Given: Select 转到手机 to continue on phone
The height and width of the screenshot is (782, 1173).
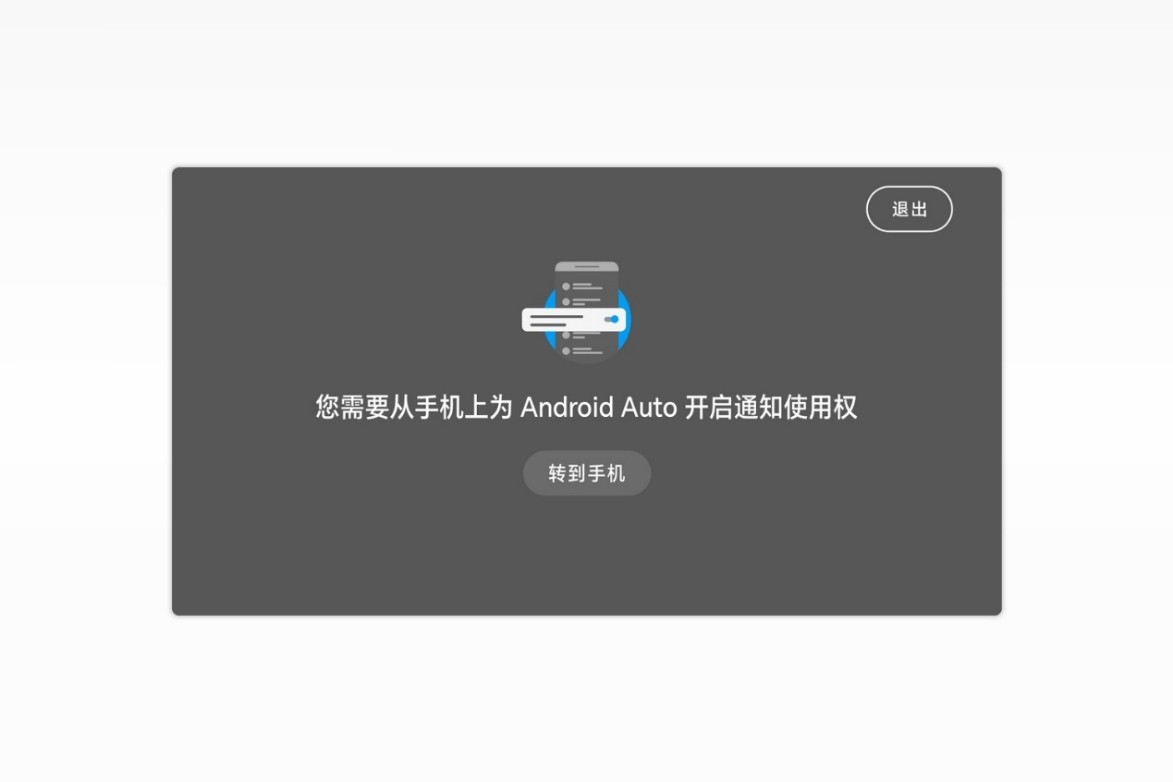Looking at the screenshot, I should [586, 473].
